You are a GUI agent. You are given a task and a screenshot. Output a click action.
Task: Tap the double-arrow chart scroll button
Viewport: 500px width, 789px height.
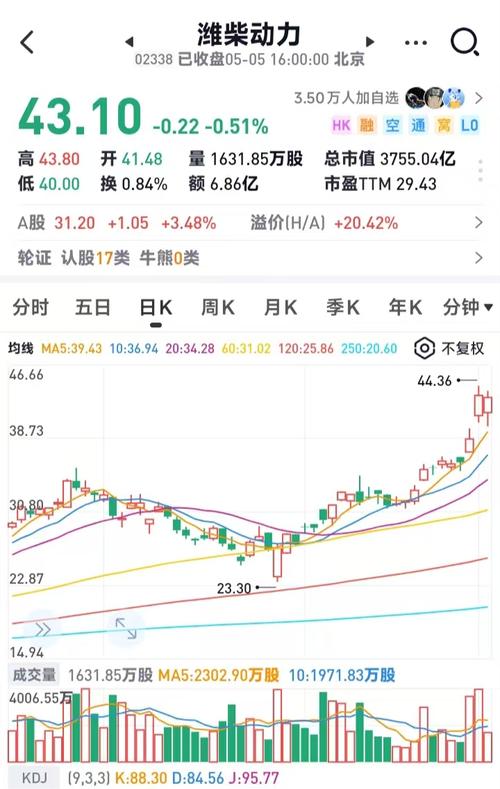point(43,629)
